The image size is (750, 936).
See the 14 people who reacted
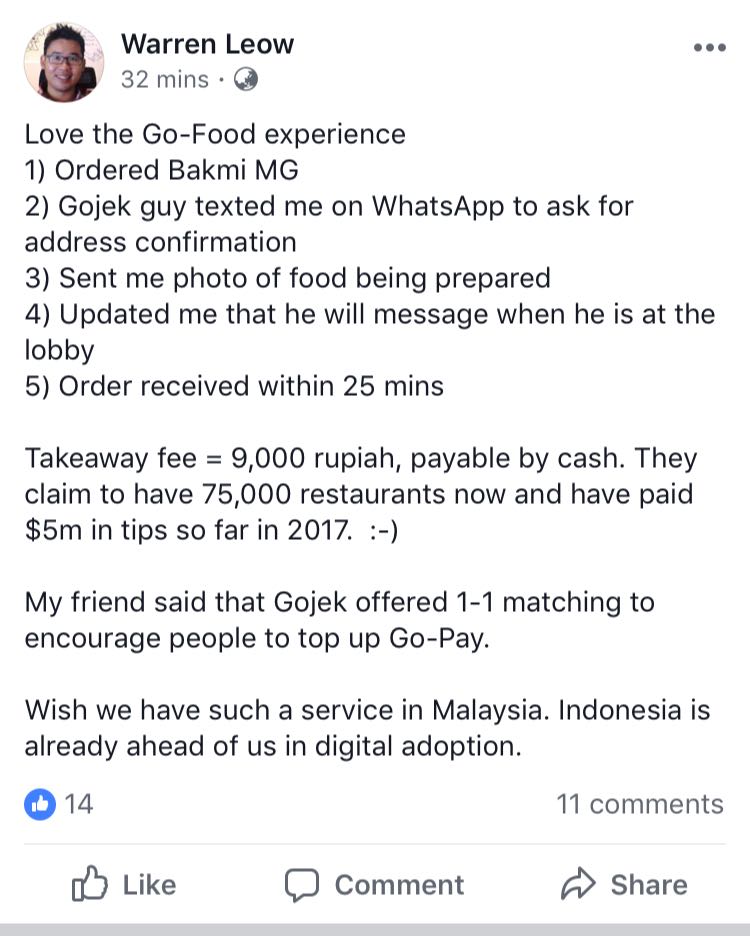60,804
